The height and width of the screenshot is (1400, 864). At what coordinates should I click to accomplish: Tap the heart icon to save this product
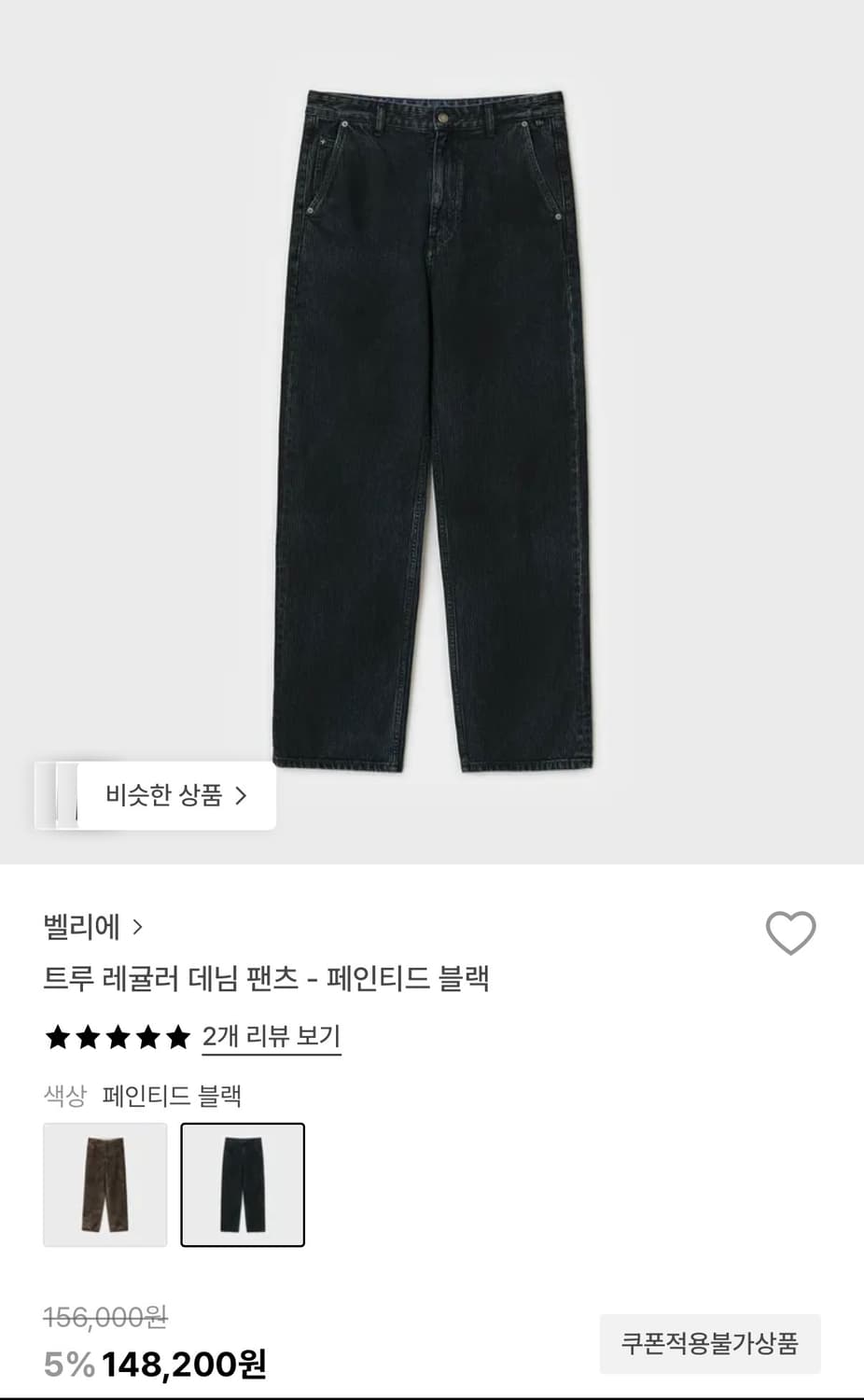click(x=792, y=932)
